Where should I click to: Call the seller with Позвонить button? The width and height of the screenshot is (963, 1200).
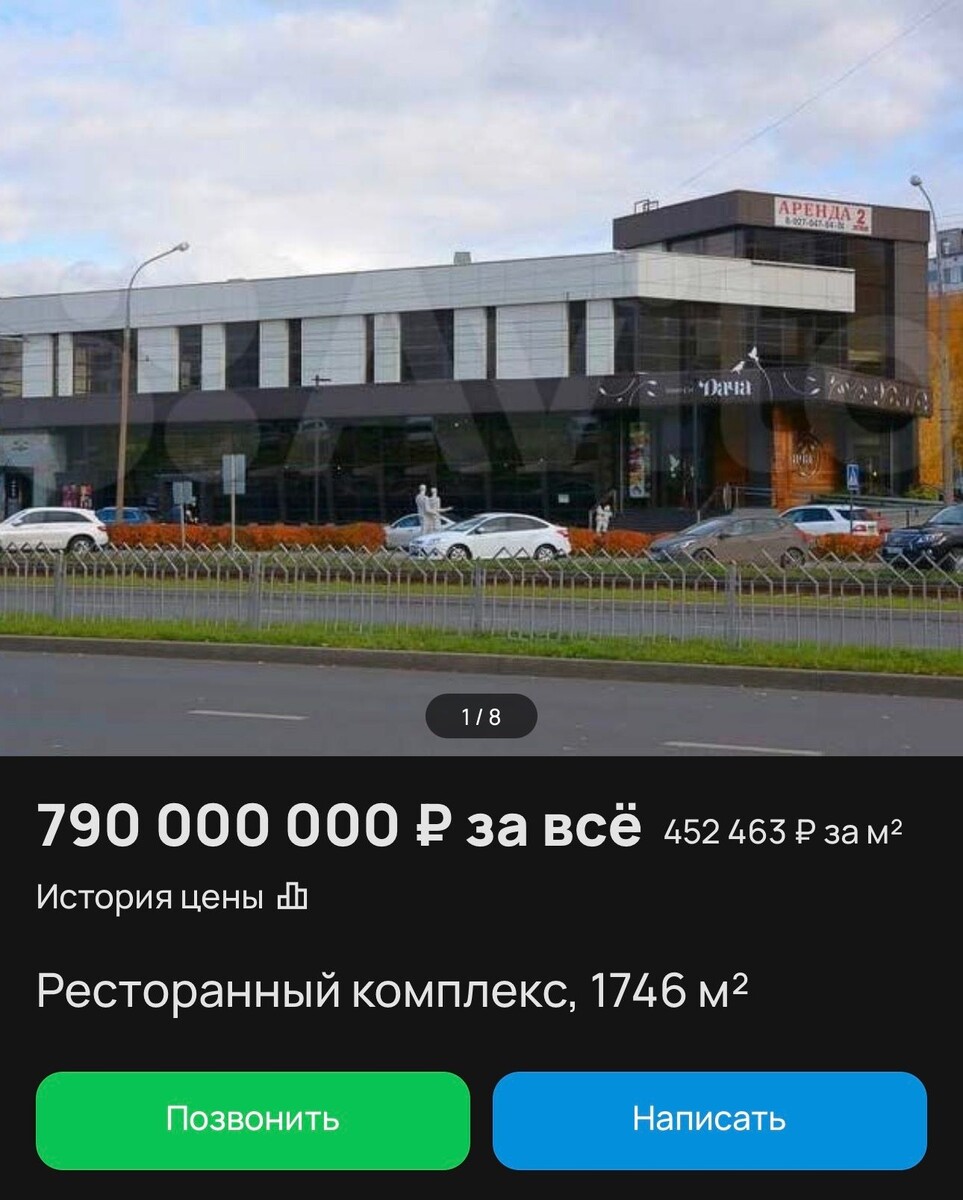[x=252, y=1119]
